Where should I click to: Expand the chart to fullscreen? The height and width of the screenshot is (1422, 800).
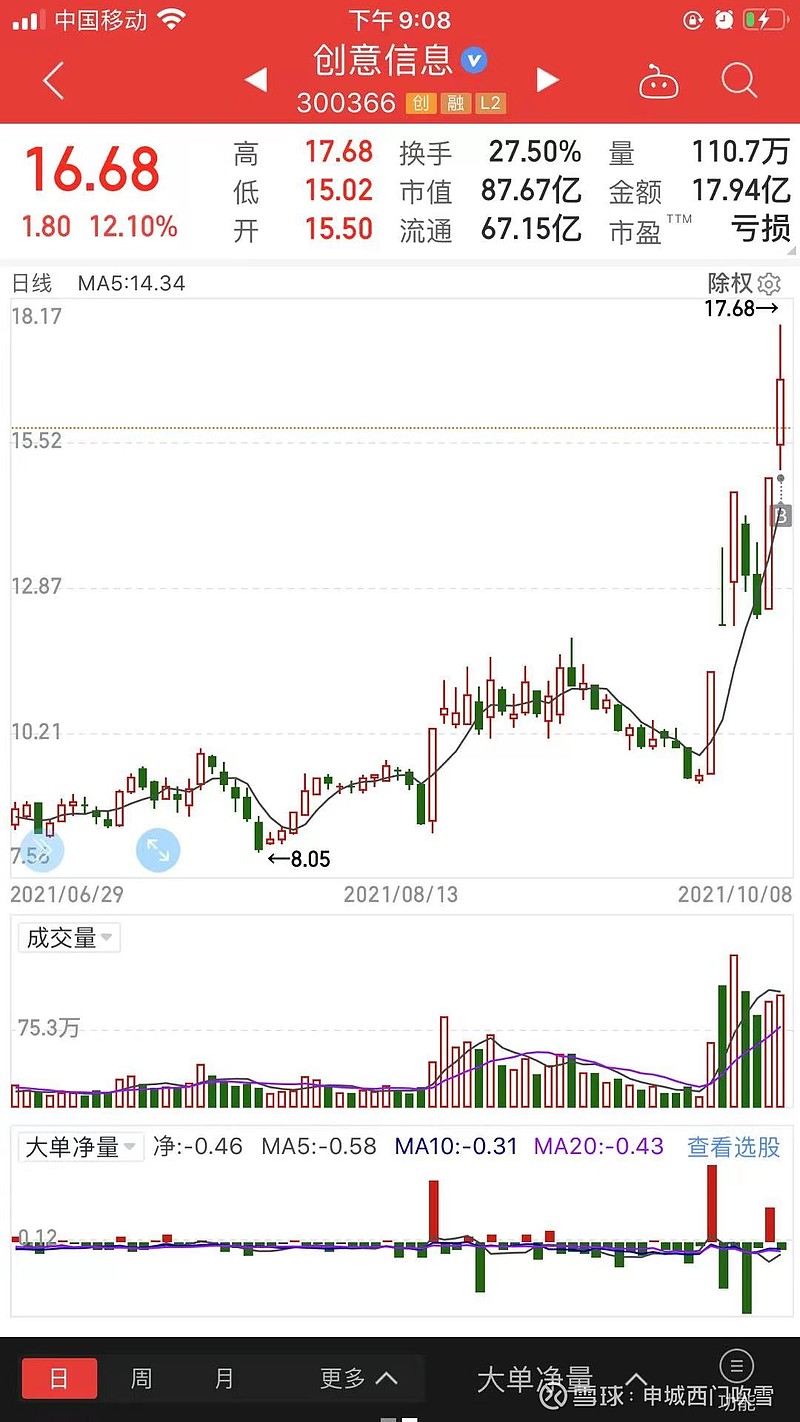(158, 851)
